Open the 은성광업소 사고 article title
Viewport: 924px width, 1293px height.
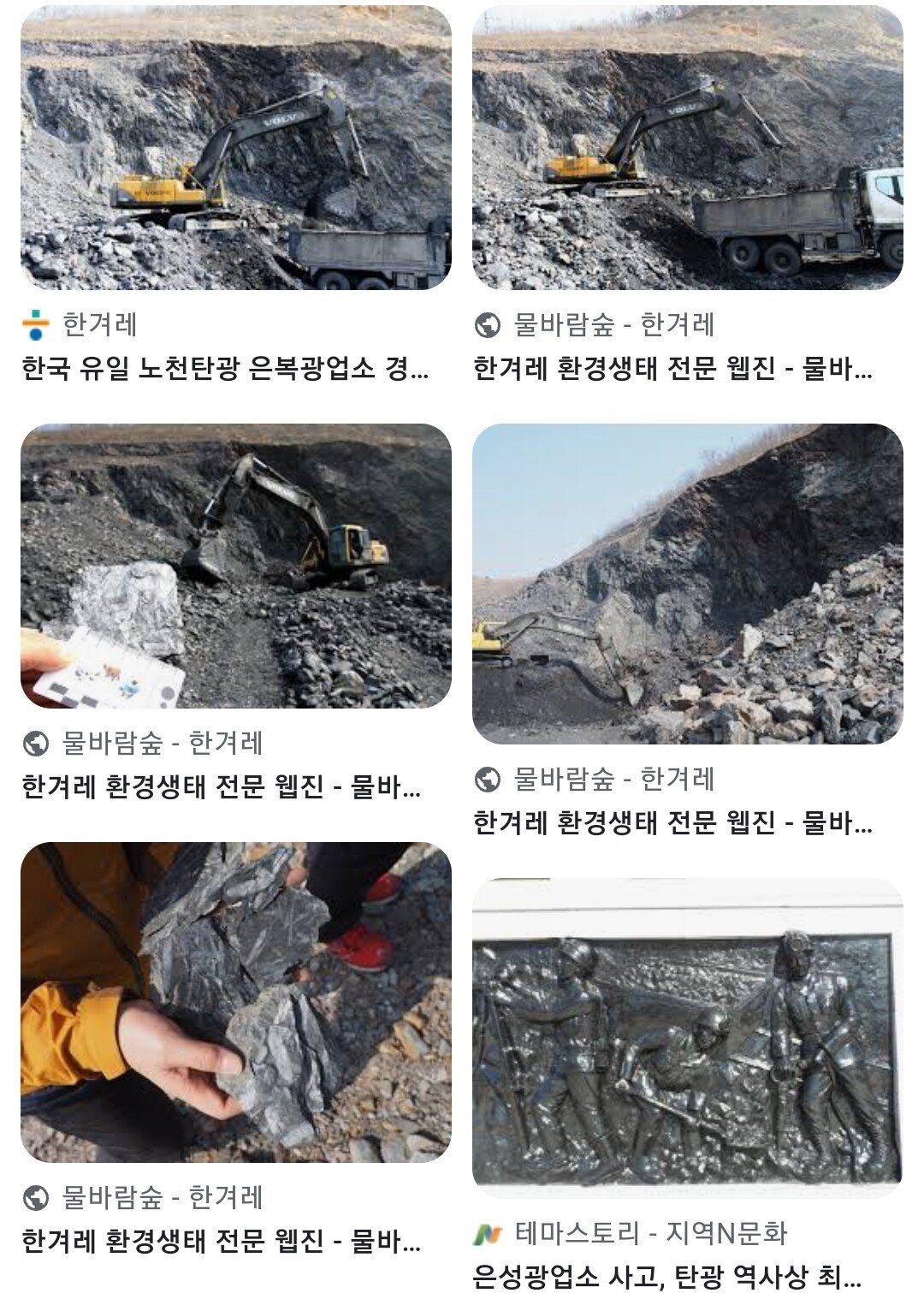(667, 1277)
